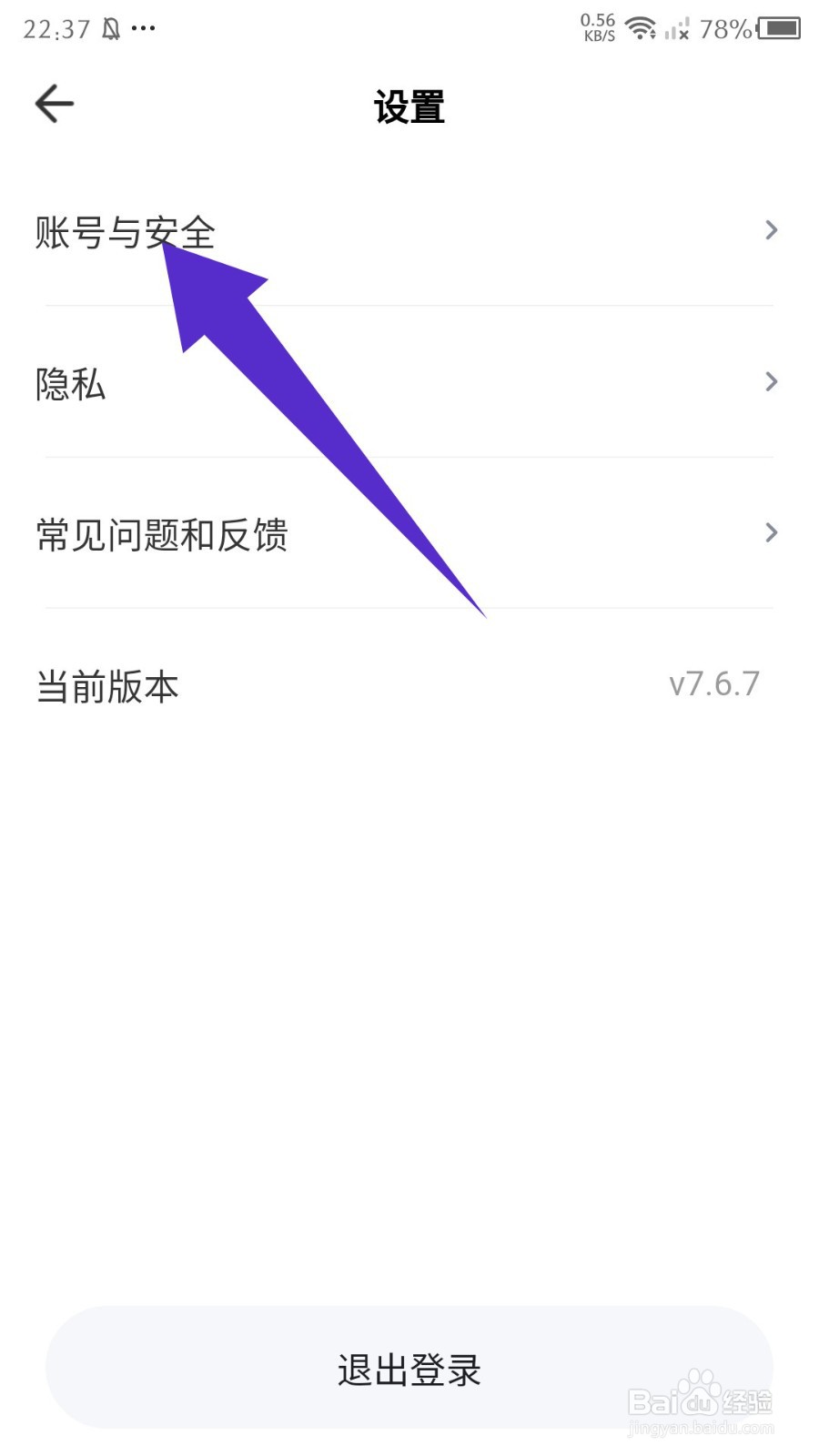Tap the battery indicator
The width and height of the screenshot is (819, 1456).
click(778, 29)
